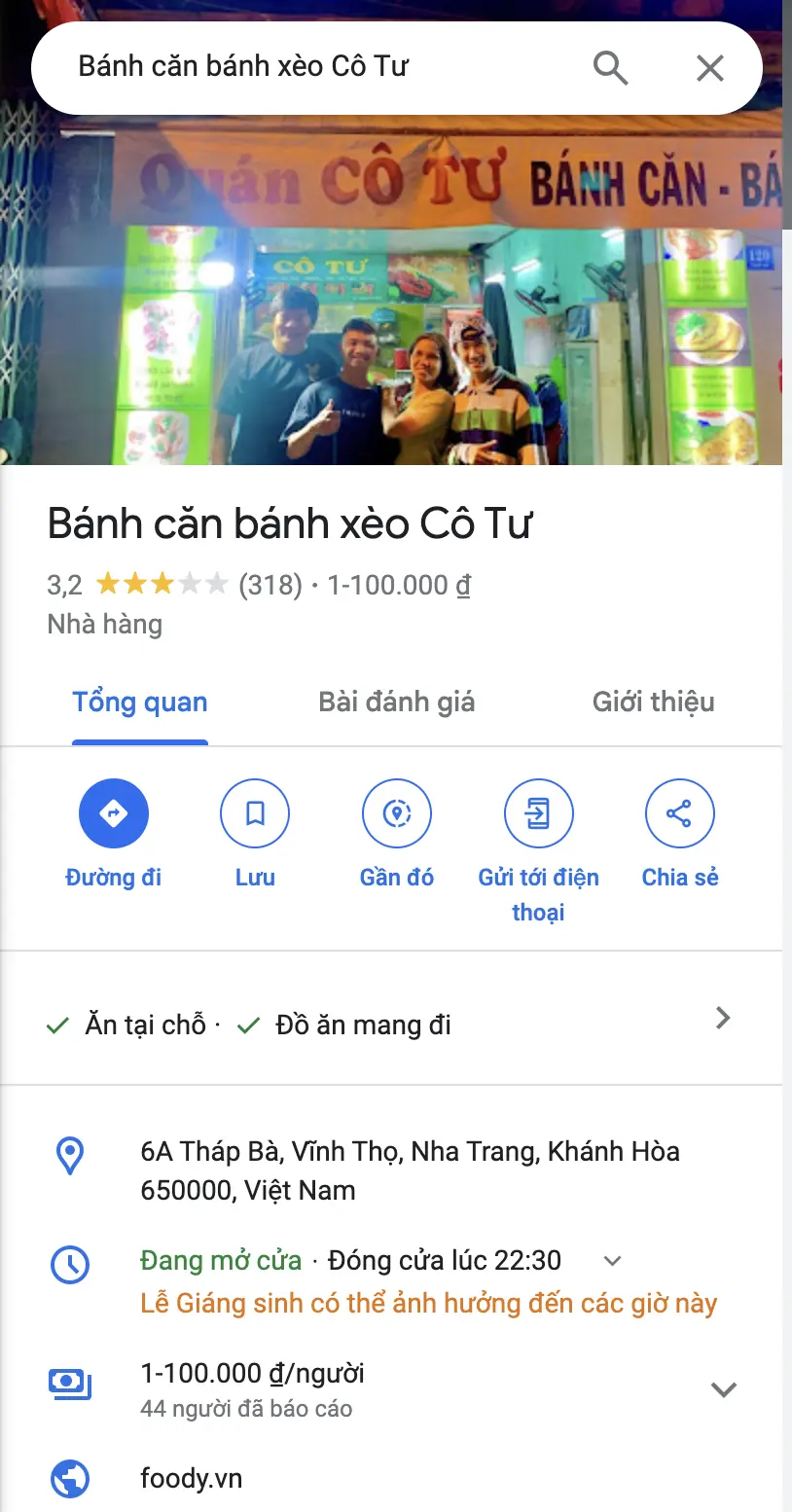Switch to the Giới thiệu tab
The image size is (792, 1512).
pyautogui.click(x=653, y=702)
